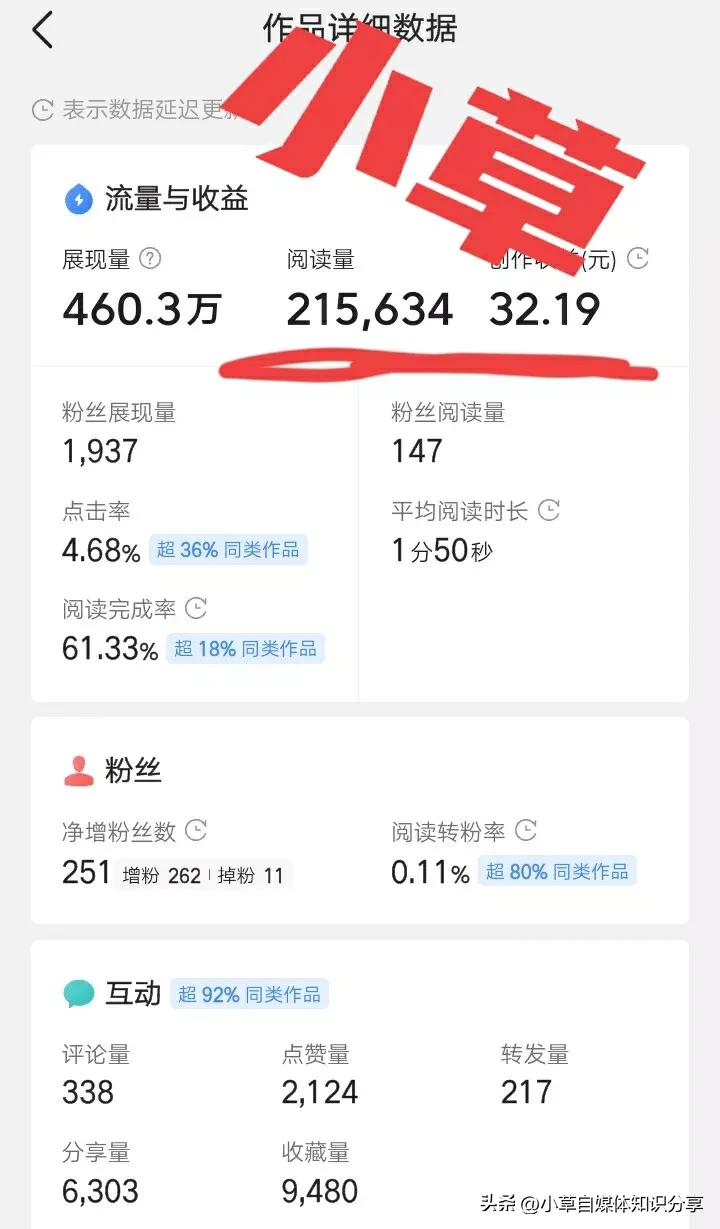
Task: Select the 展现量 value 460.3万
Action: point(143,309)
